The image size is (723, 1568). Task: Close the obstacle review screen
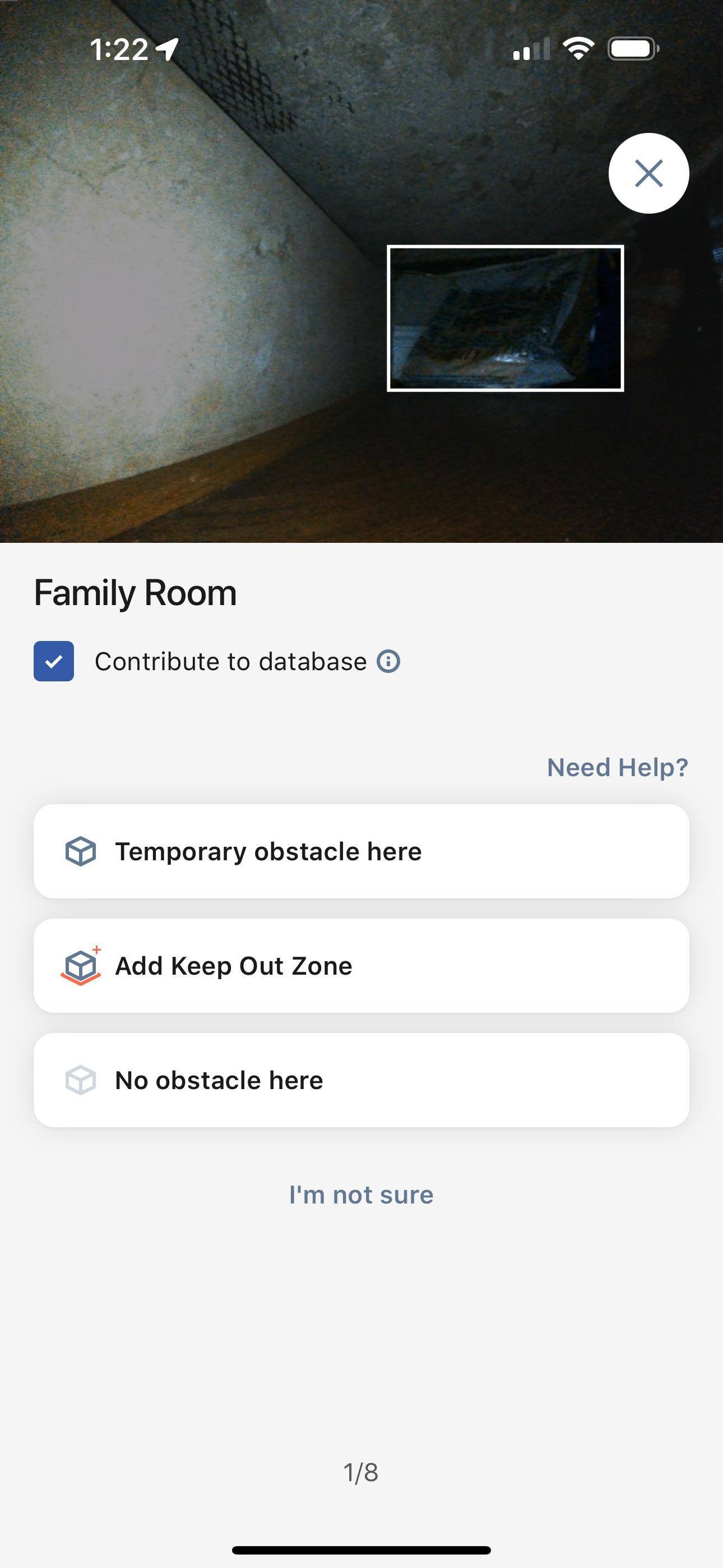pos(648,173)
